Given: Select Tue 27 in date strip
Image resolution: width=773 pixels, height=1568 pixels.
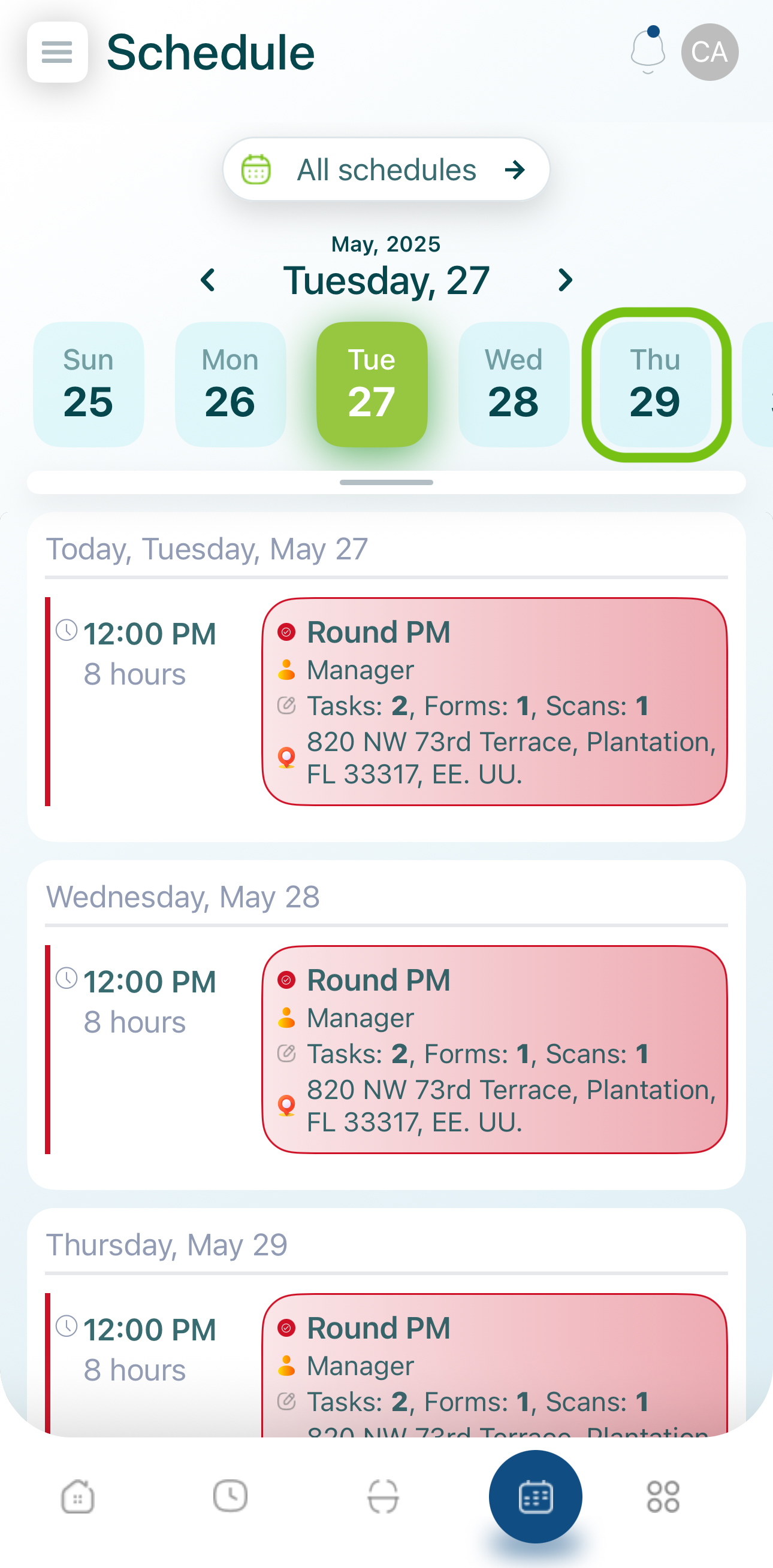Looking at the screenshot, I should tap(372, 385).
